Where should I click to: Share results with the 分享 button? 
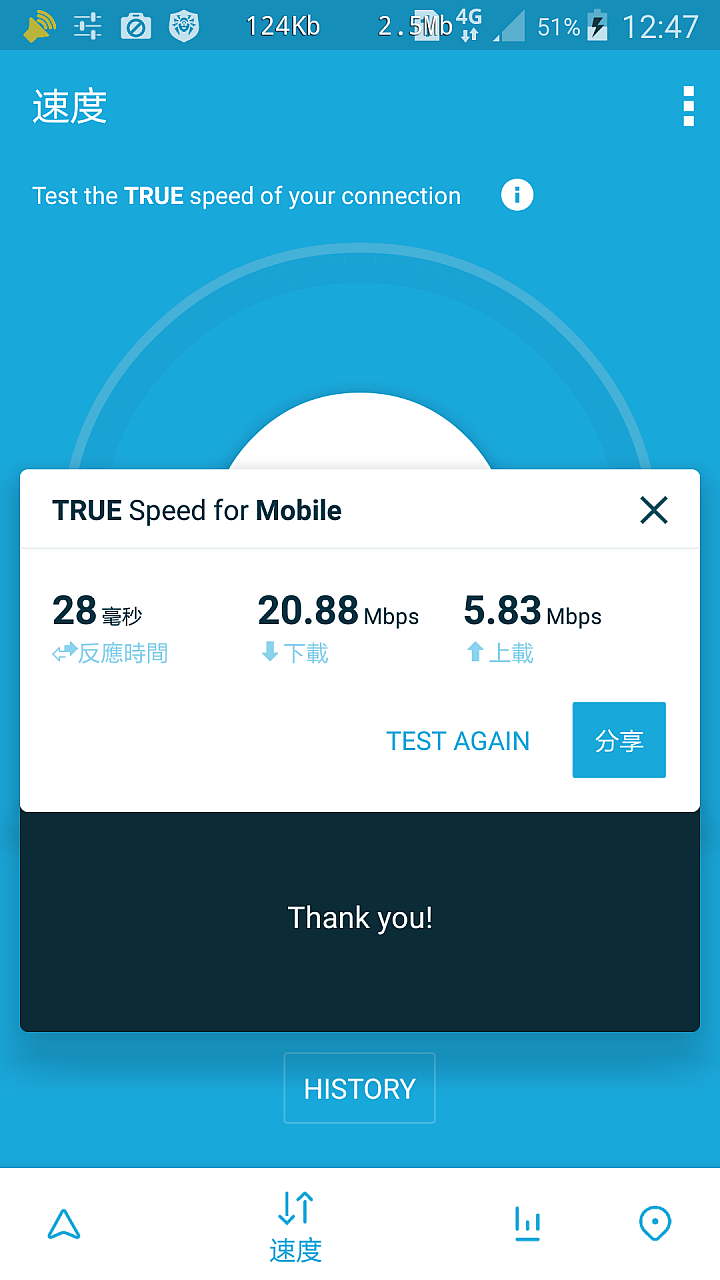pyautogui.click(x=619, y=740)
